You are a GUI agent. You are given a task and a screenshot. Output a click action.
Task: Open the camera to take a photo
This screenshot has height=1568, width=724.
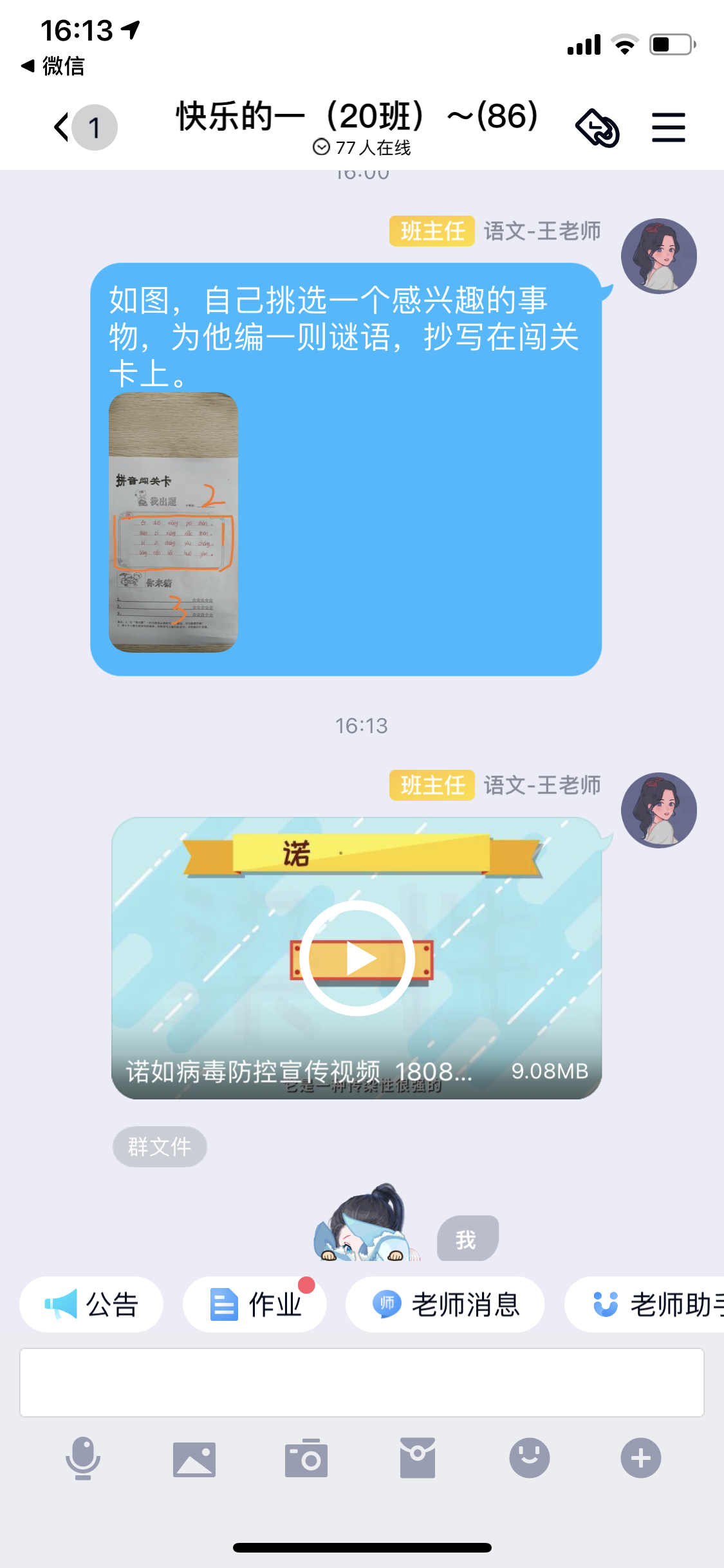(x=306, y=1458)
